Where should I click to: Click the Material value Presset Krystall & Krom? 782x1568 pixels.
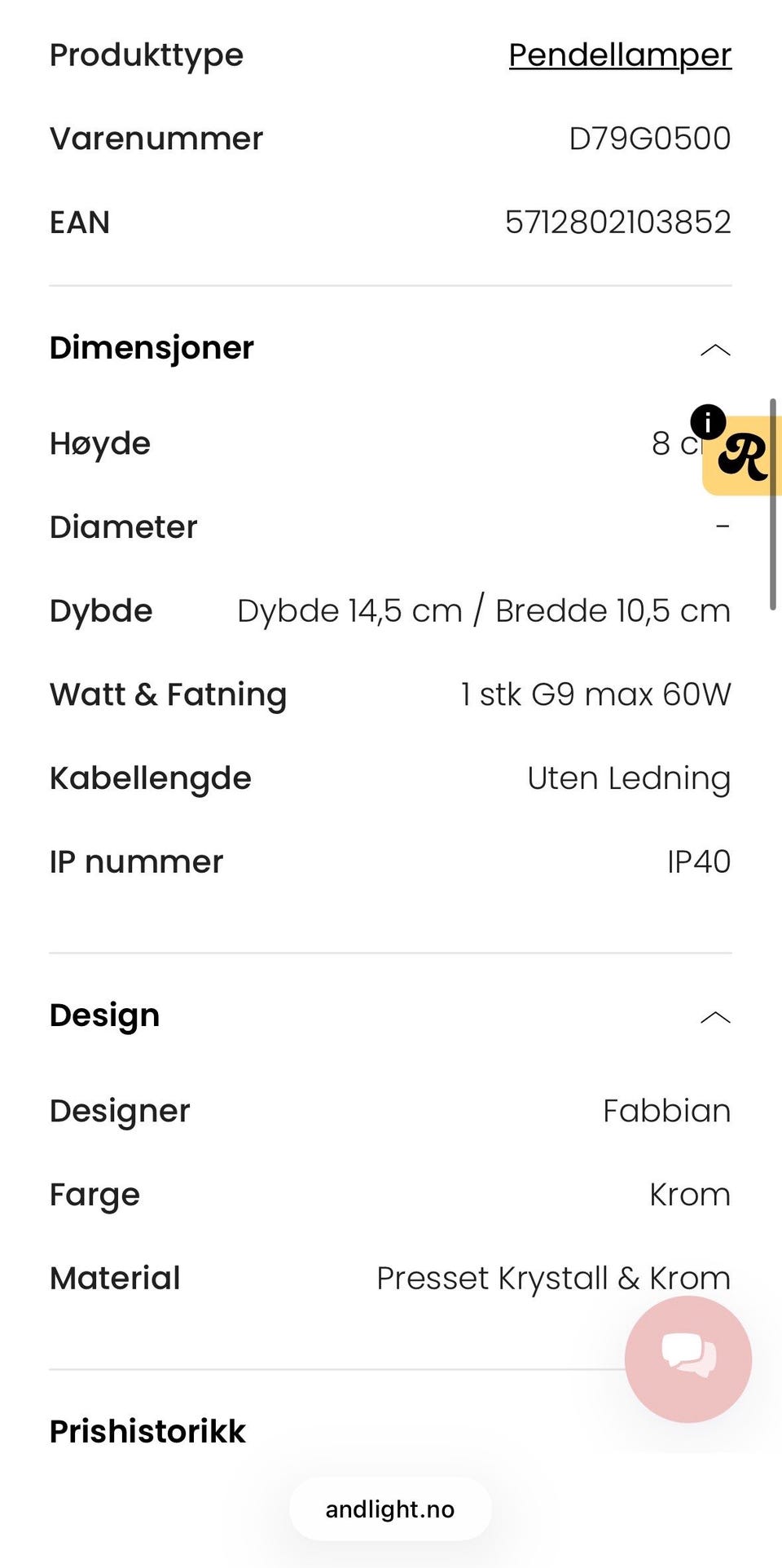[x=553, y=1278]
